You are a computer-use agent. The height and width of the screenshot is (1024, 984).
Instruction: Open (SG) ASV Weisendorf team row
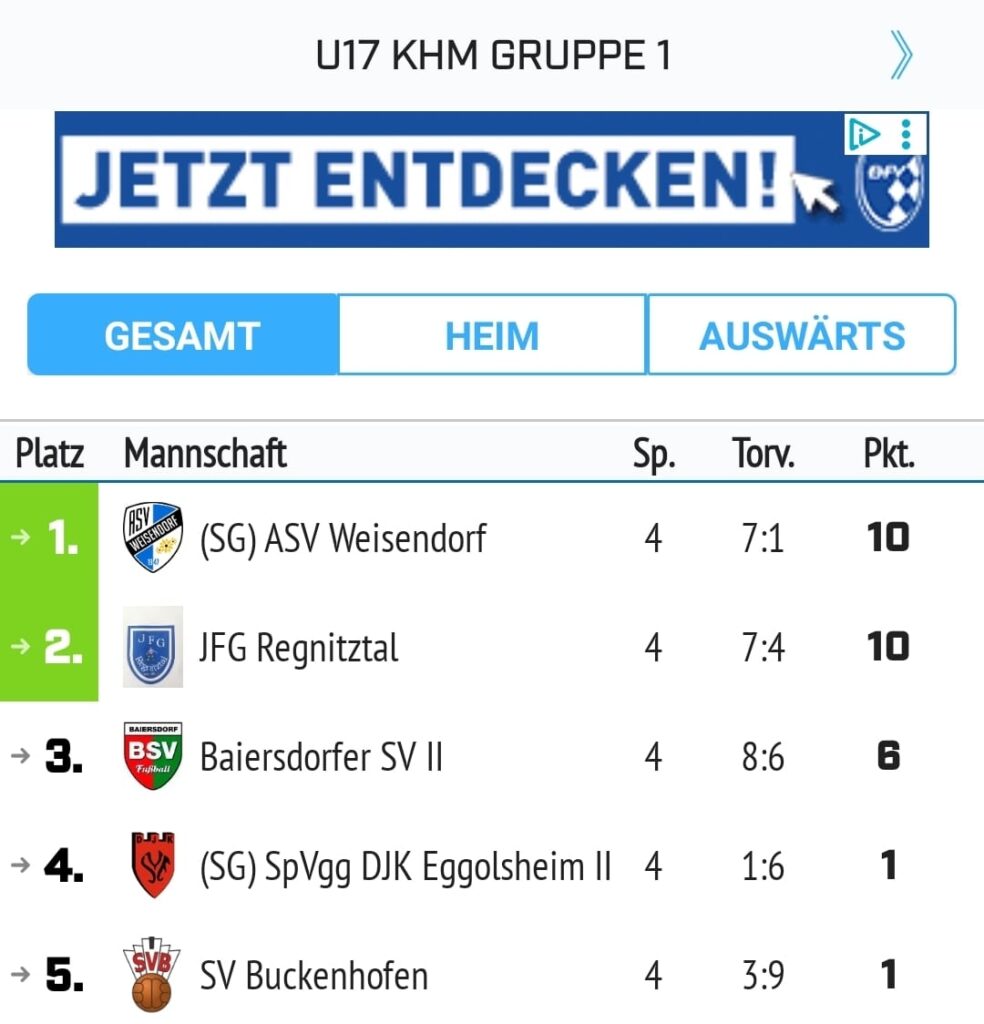pos(343,539)
